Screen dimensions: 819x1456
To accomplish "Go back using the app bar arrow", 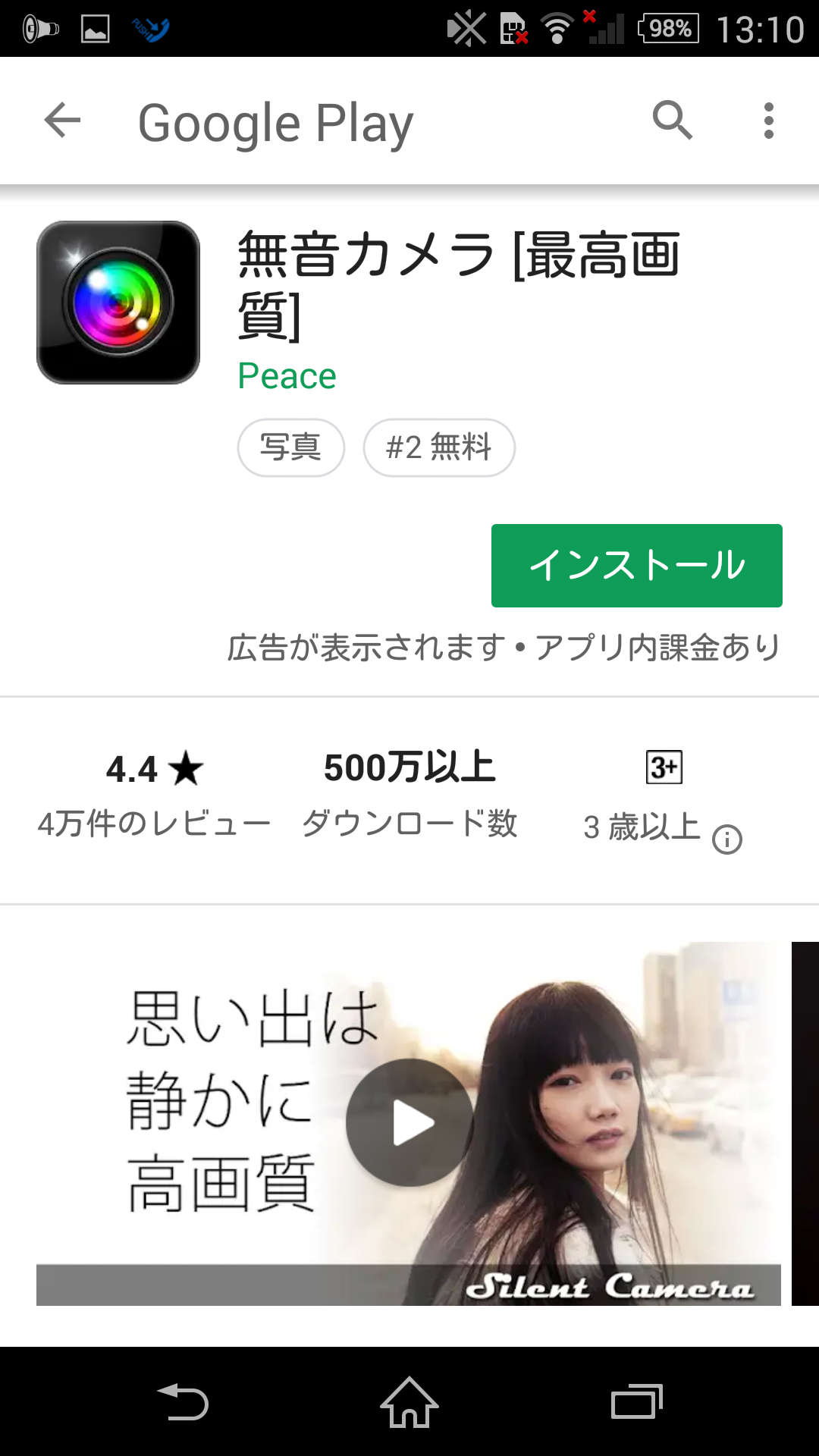I will point(62,121).
